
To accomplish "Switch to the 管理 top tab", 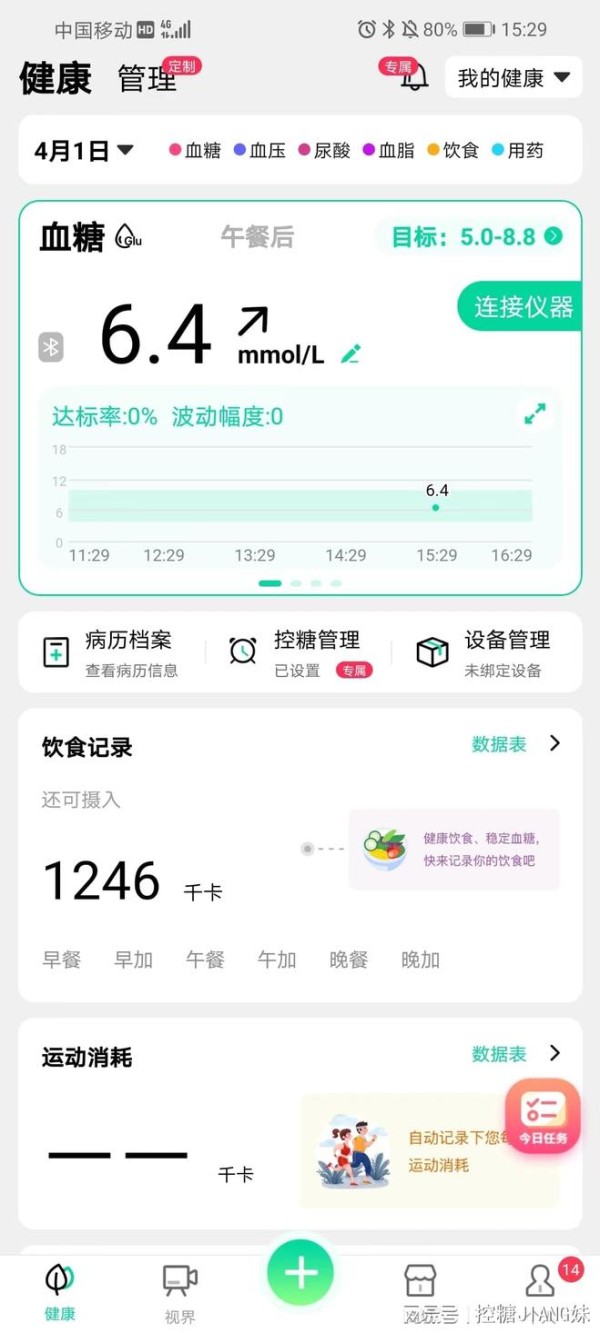I will point(147,79).
